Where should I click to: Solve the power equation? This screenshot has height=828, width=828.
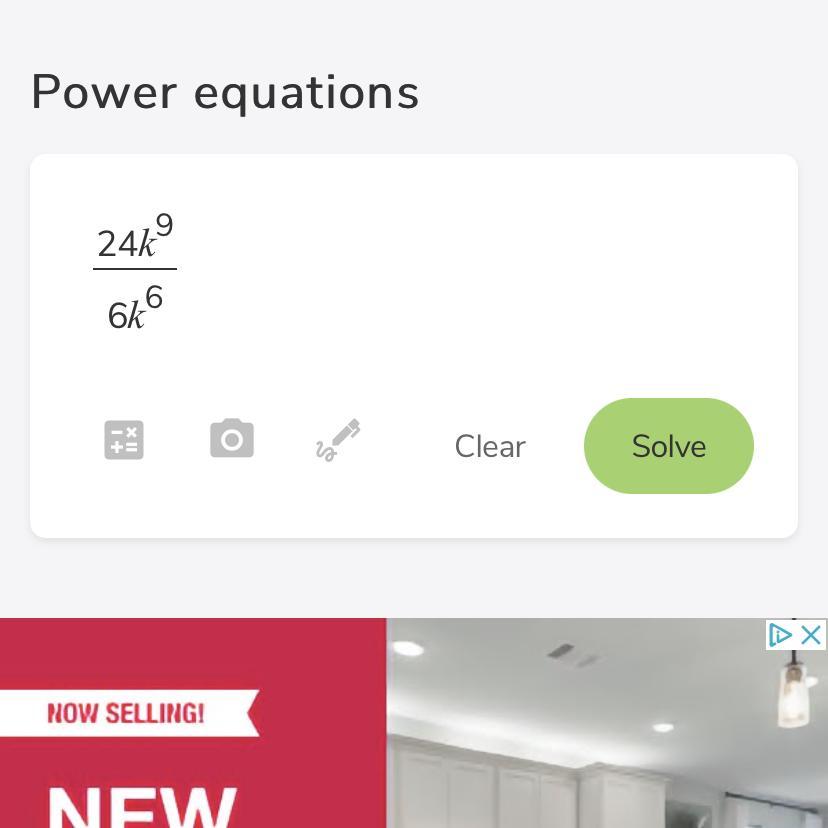point(668,446)
